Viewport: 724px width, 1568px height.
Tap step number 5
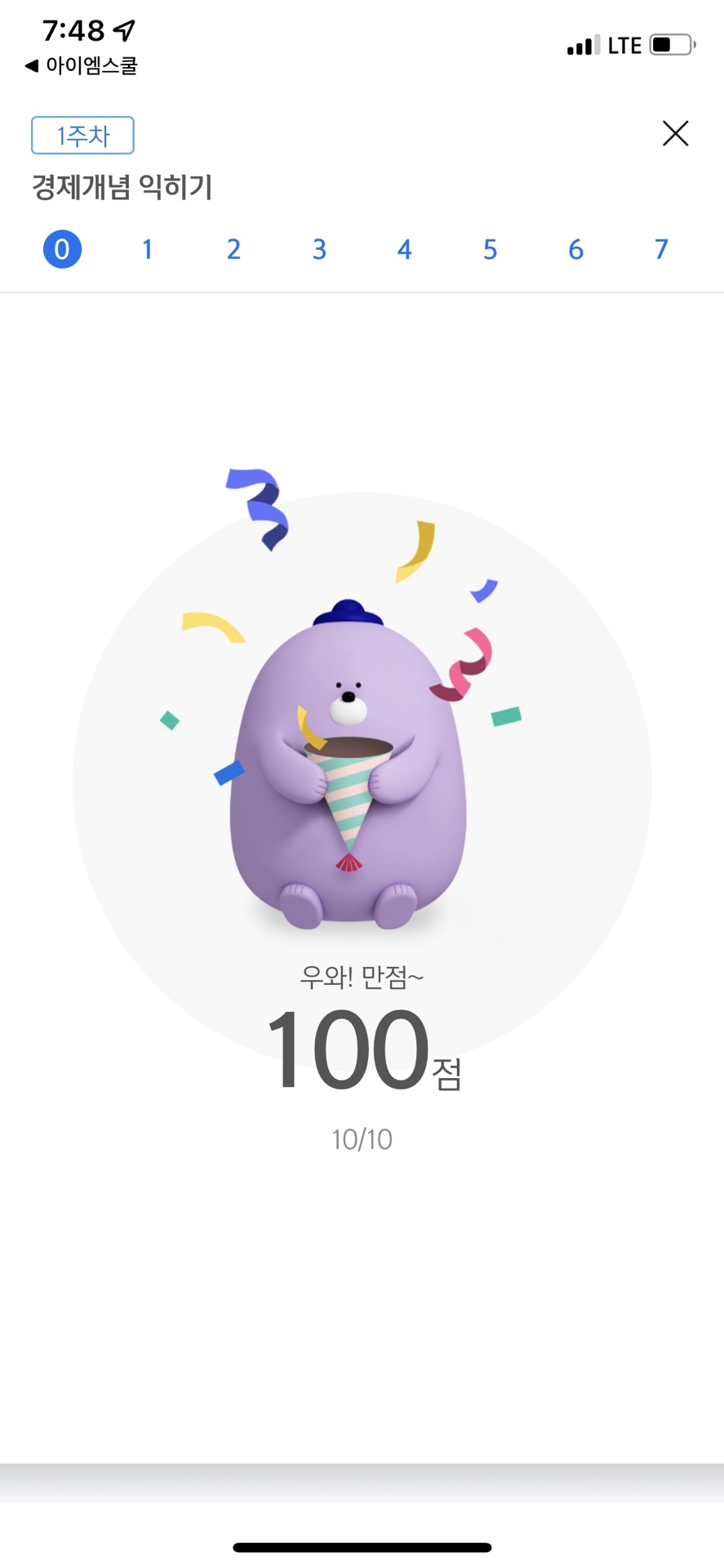point(490,249)
